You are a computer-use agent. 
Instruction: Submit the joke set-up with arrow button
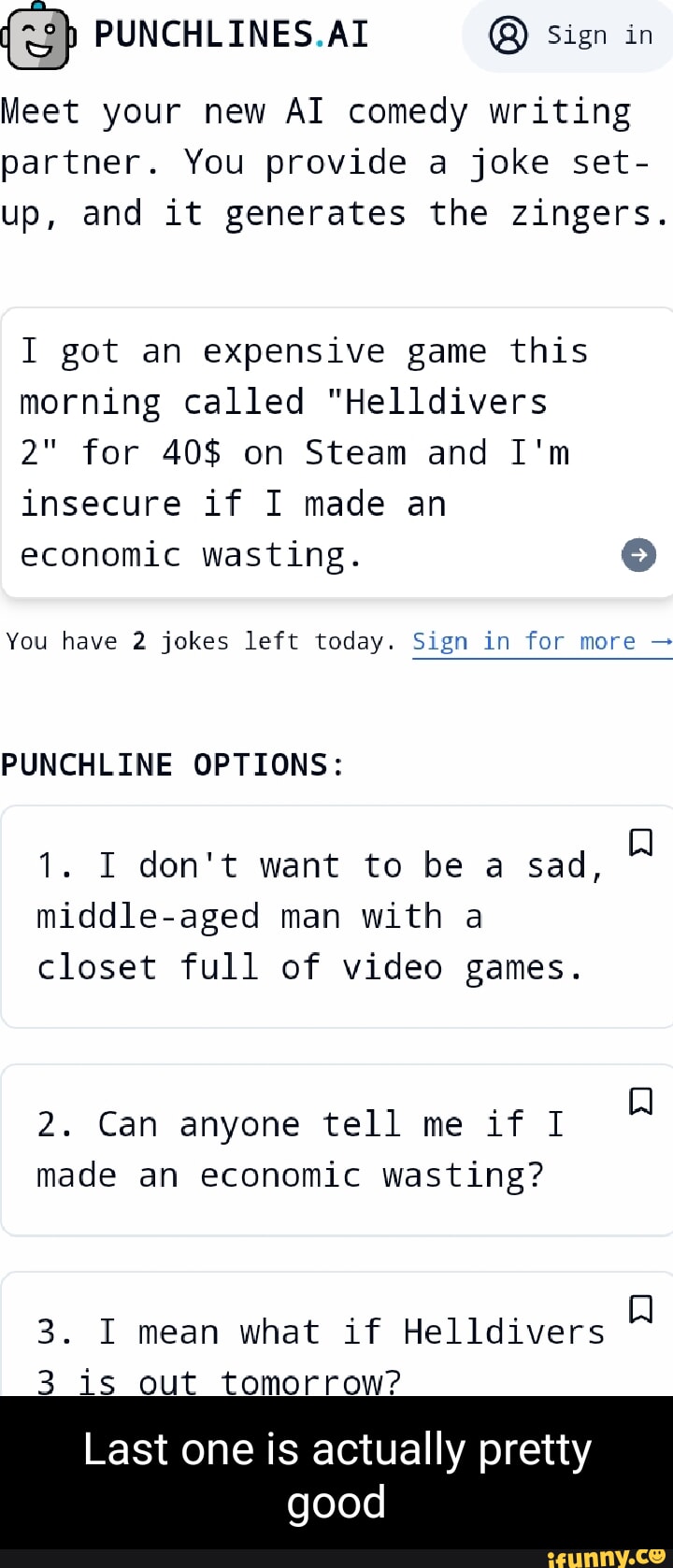click(x=638, y=554)
